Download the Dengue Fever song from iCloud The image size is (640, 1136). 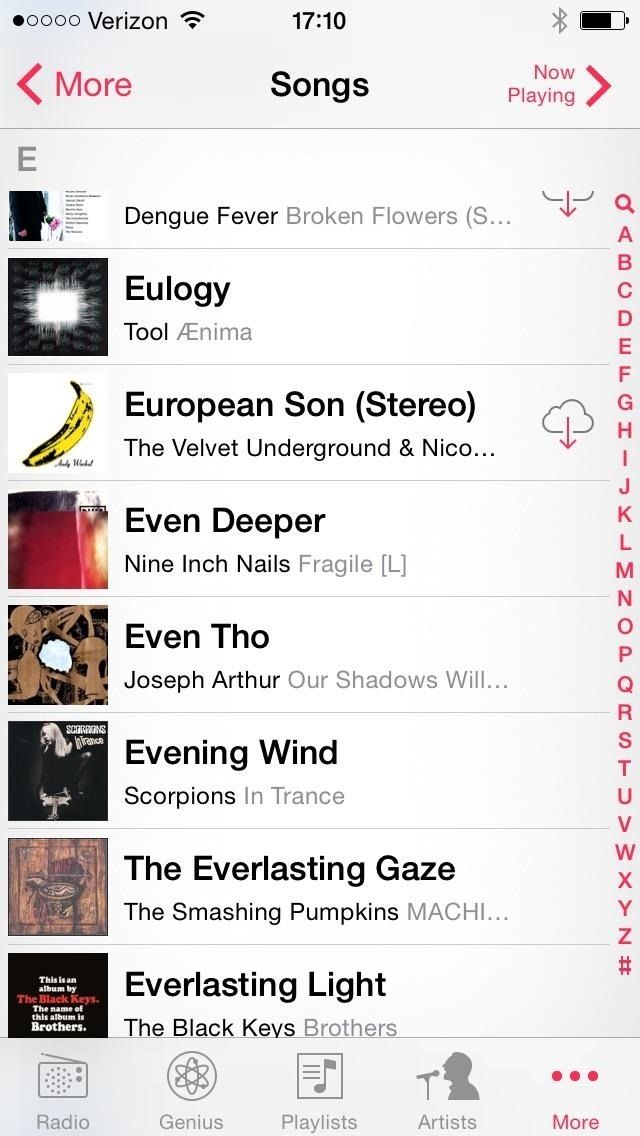567,204
